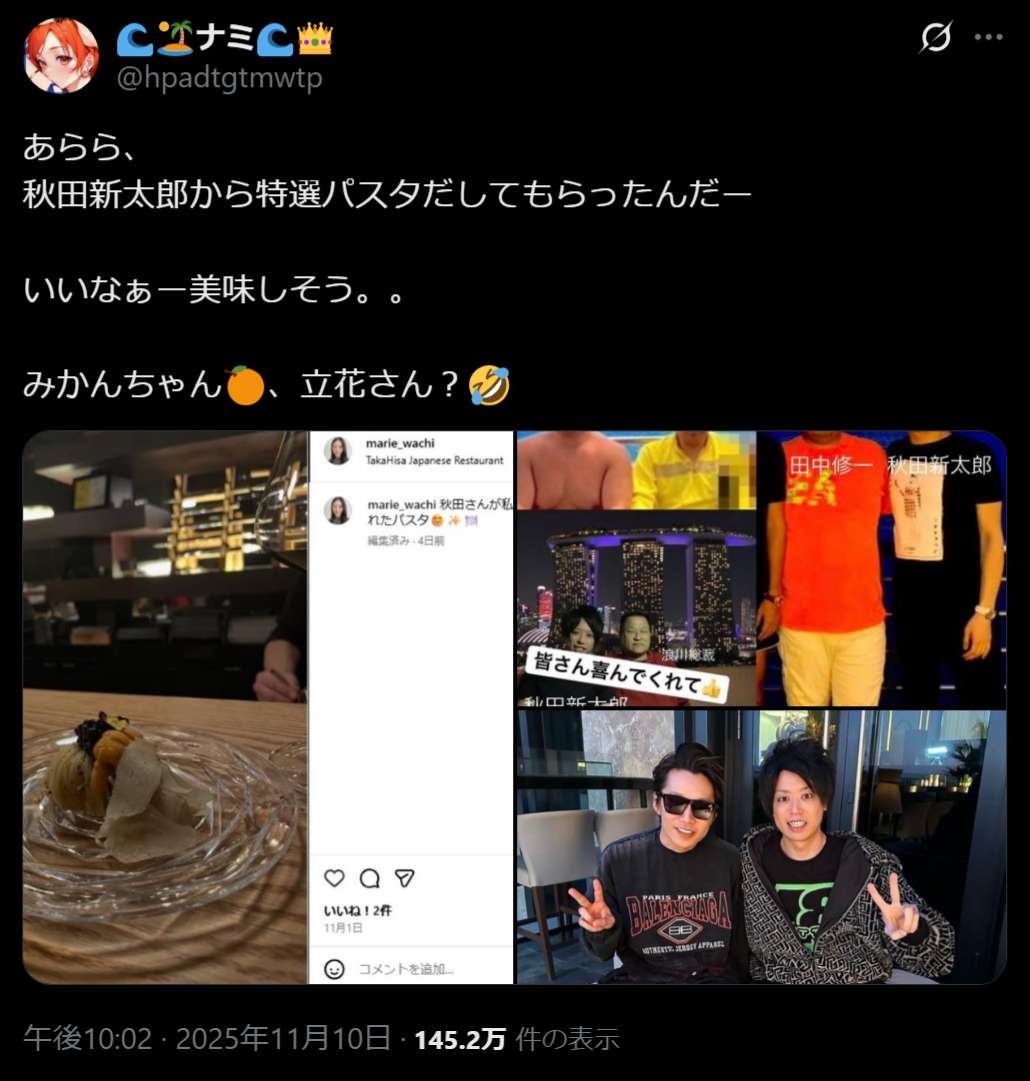The width and height of the screenshot is (1030, 1081).
Task: Open the post timestamp link
Action: 206,1039
